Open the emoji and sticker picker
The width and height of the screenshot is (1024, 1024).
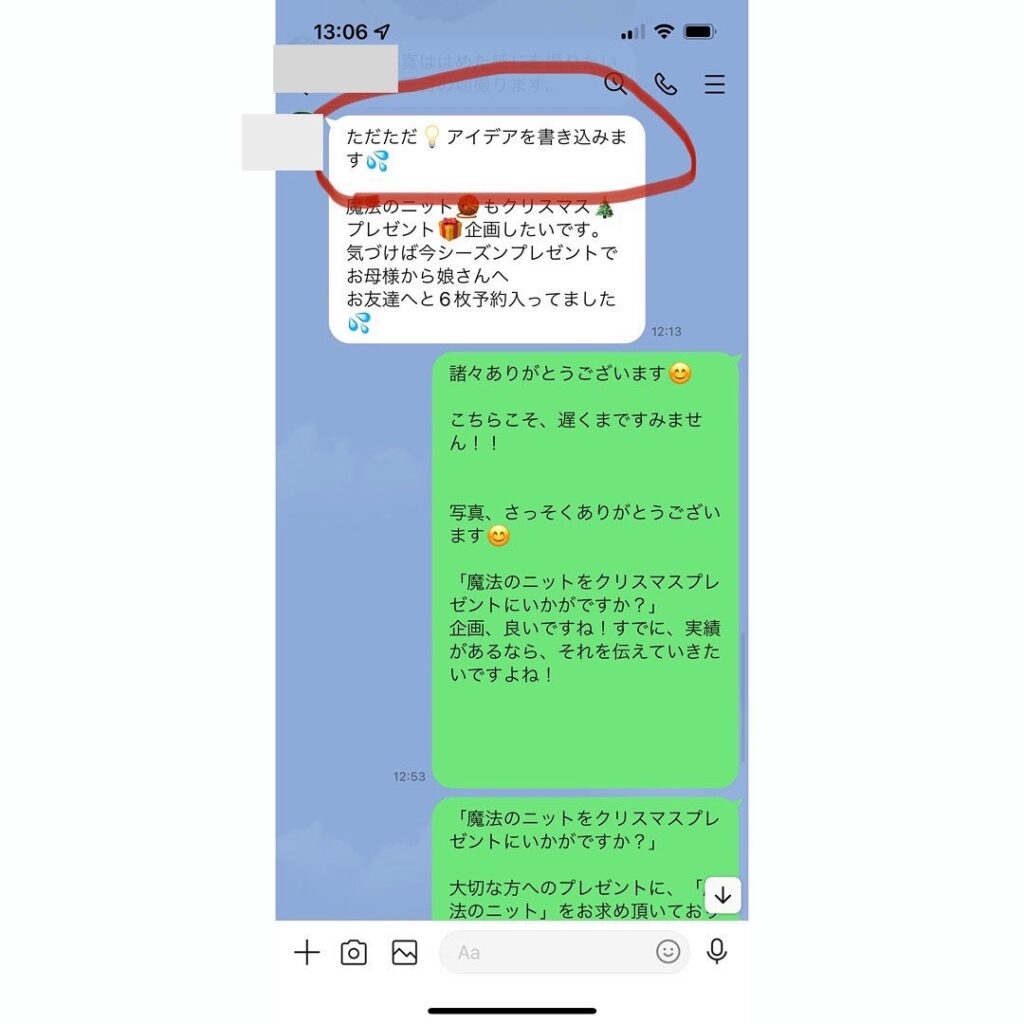tap(668, 952)
